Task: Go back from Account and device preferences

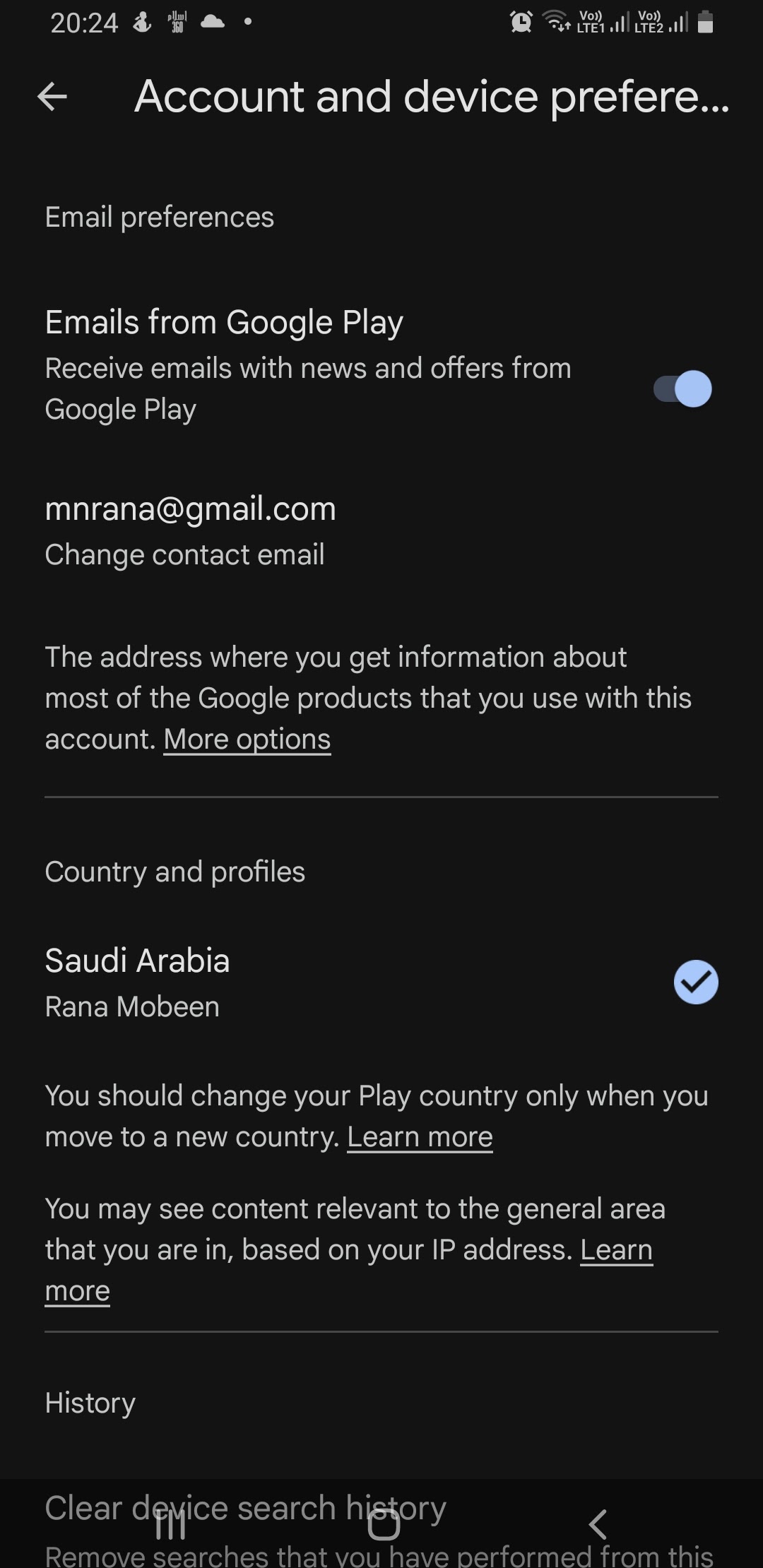Action: click(x=52, y=97)
